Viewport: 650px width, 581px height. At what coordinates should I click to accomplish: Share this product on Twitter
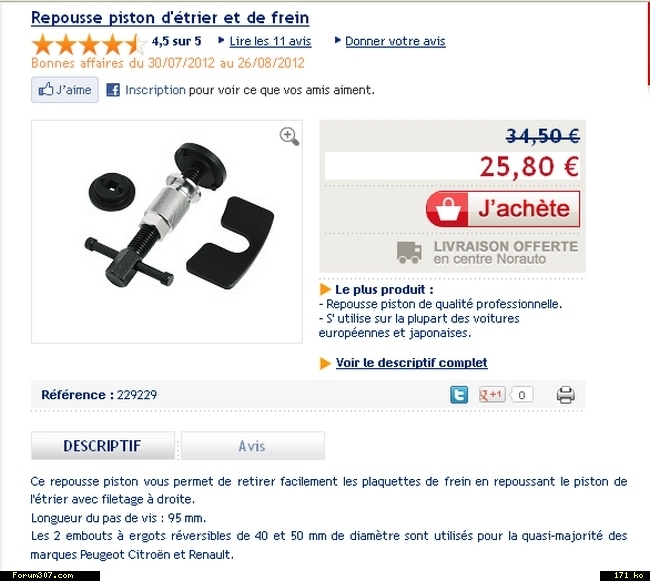click(458, 395)
